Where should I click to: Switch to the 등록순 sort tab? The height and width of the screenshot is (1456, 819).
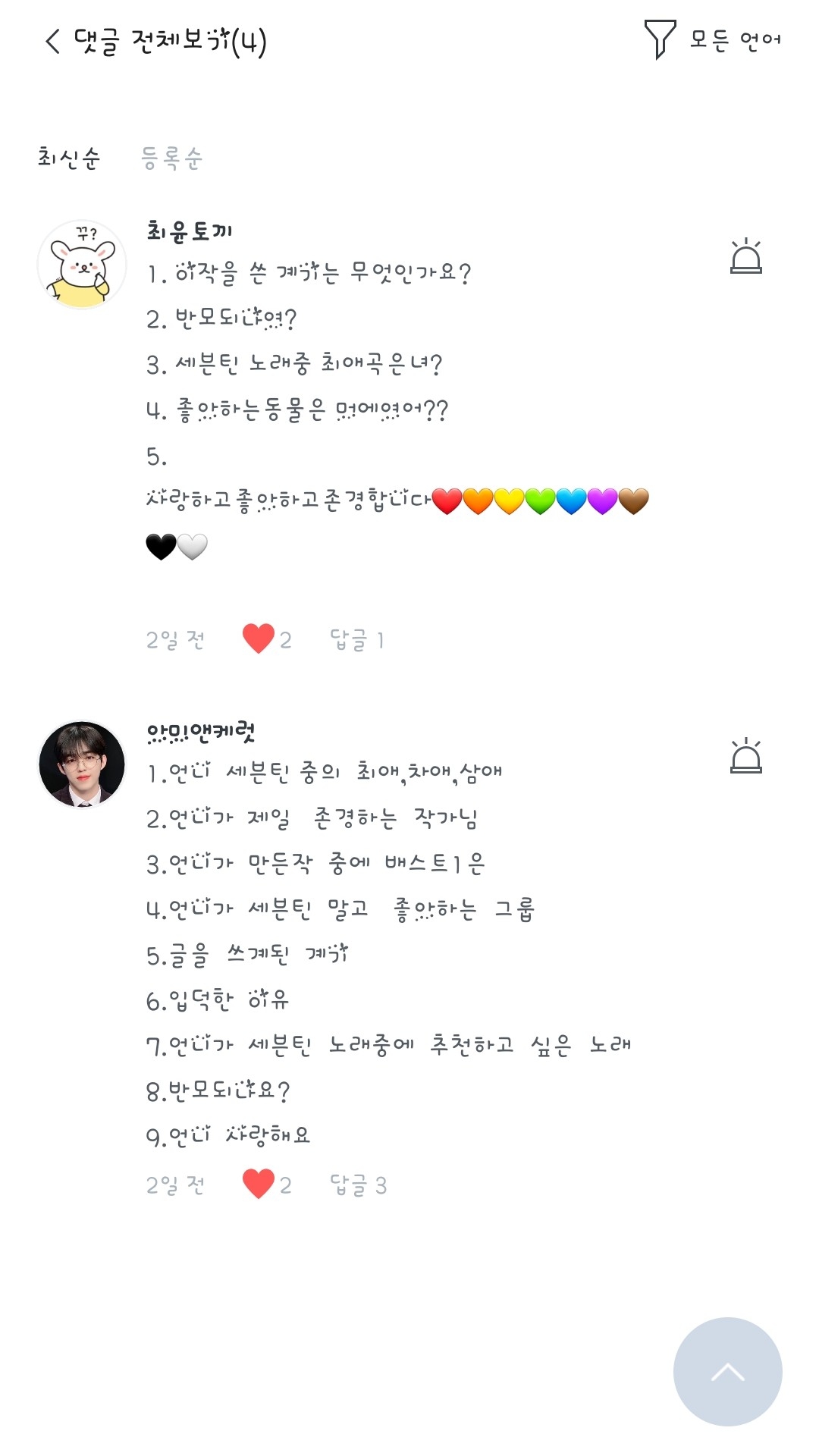(x=172, y=158)
